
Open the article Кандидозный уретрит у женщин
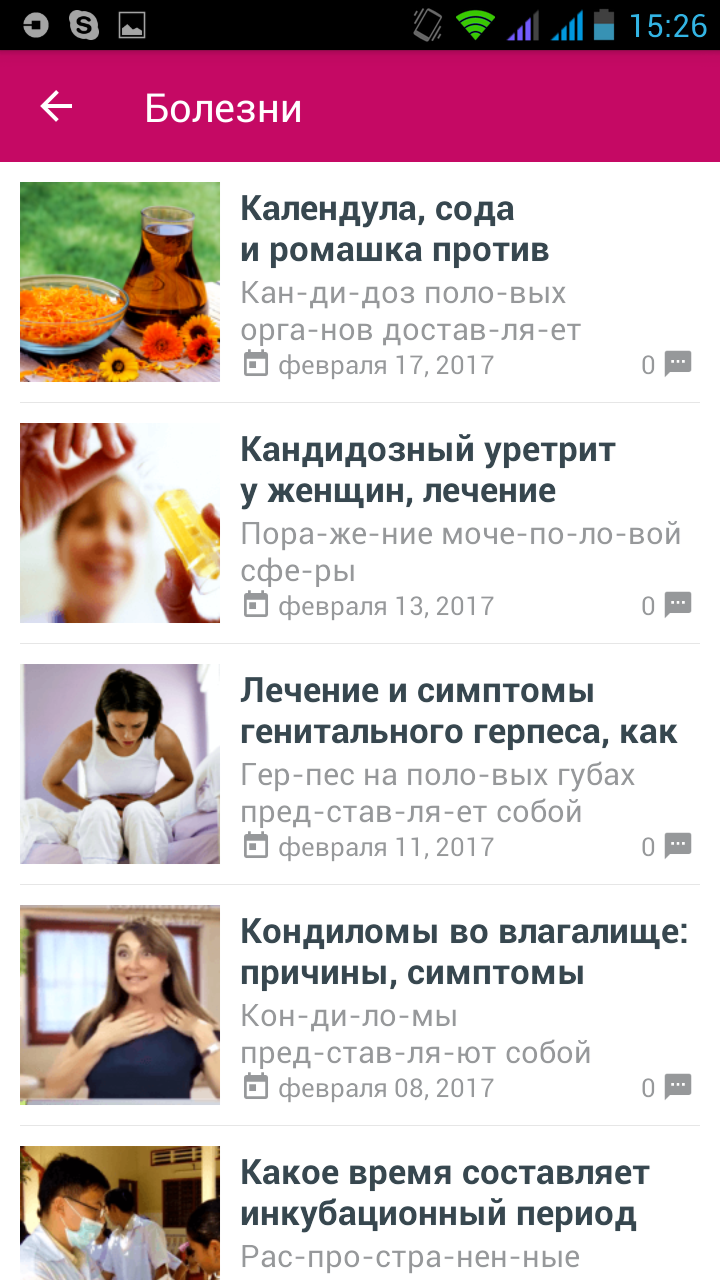428,471
